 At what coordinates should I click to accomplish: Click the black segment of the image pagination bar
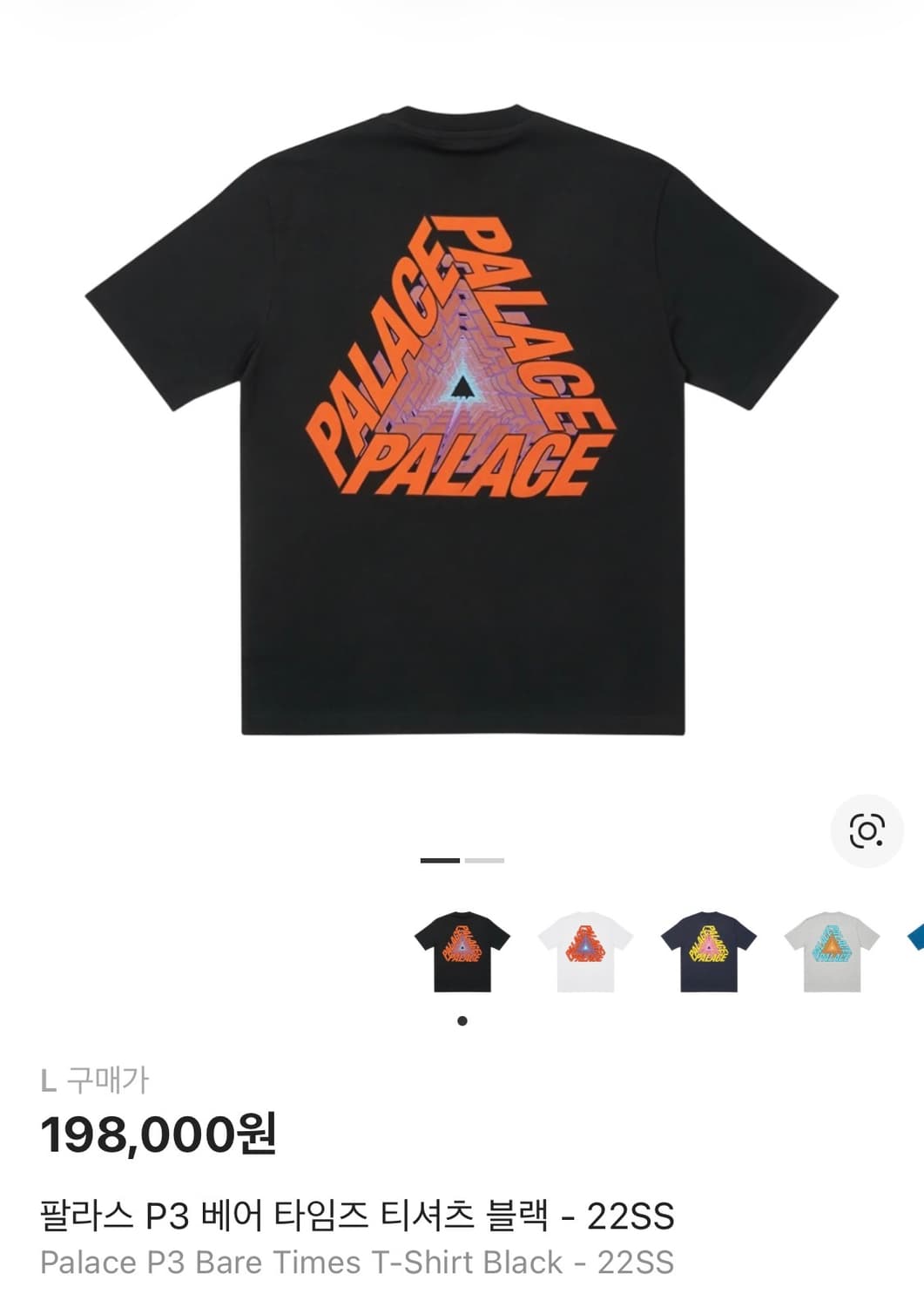(x=440, y=860)
